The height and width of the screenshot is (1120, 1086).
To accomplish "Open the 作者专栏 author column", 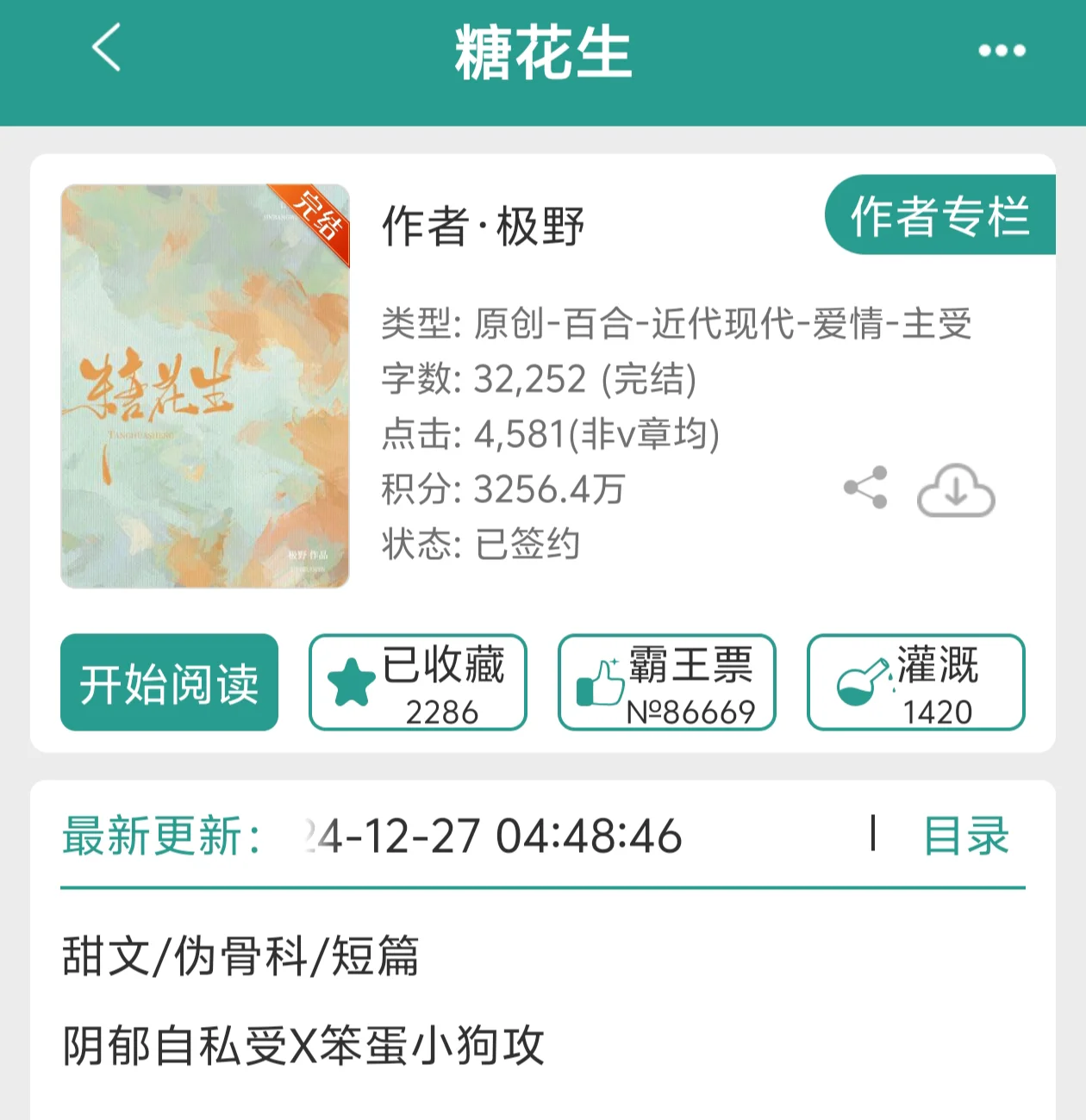I will click(940, 215).
